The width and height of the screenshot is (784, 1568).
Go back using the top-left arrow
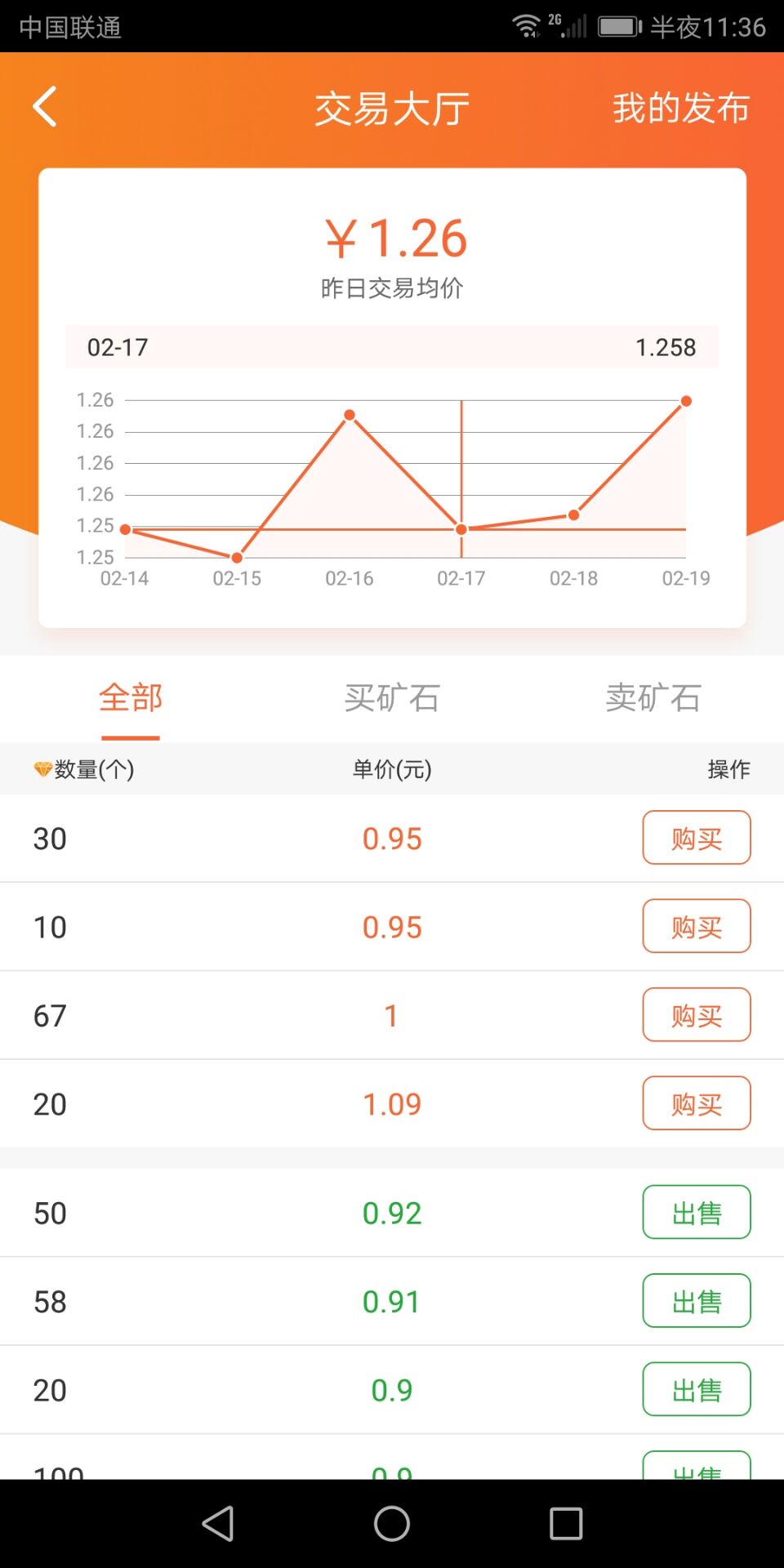[x=45, y=107]
